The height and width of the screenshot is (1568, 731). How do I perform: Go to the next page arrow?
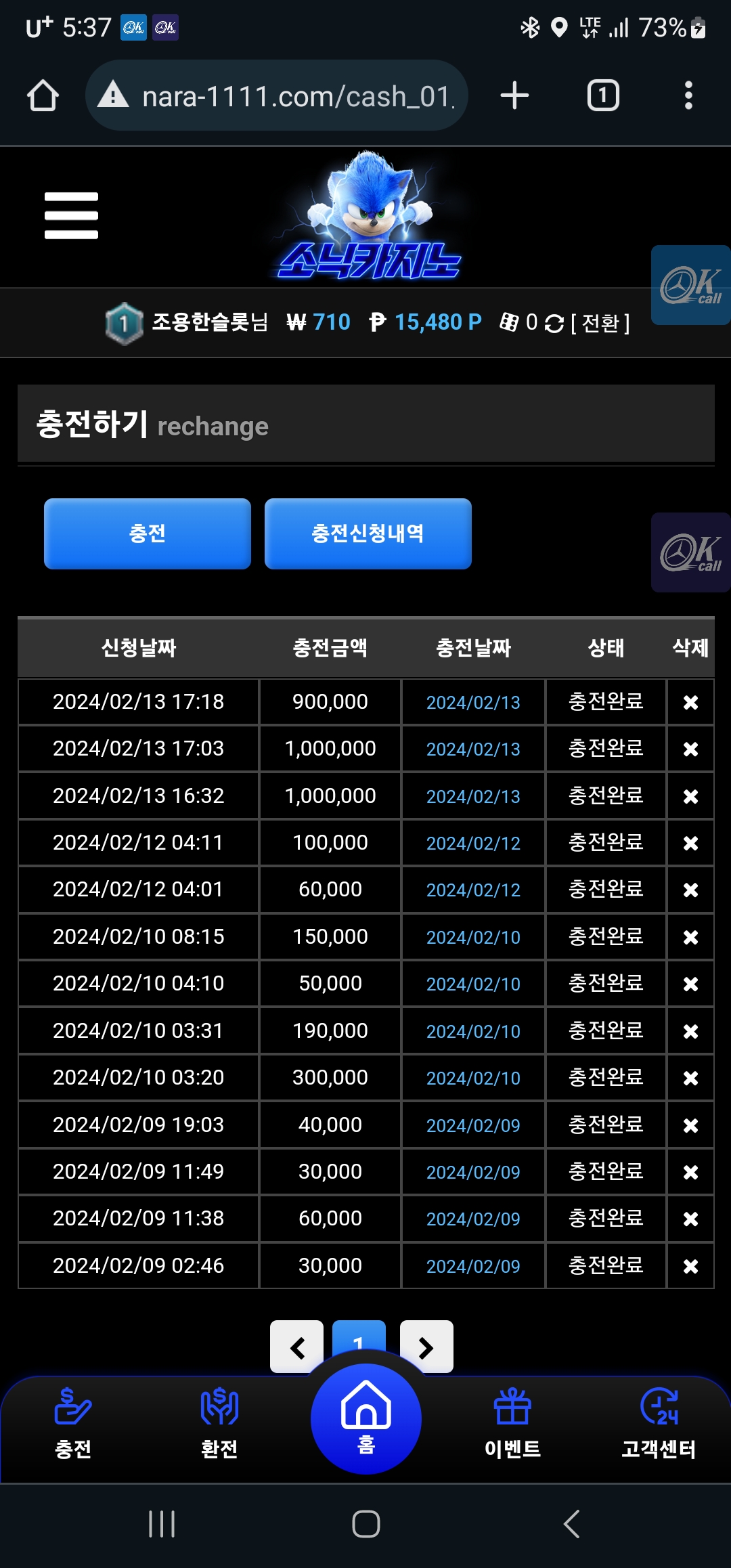coord(426,1347)
